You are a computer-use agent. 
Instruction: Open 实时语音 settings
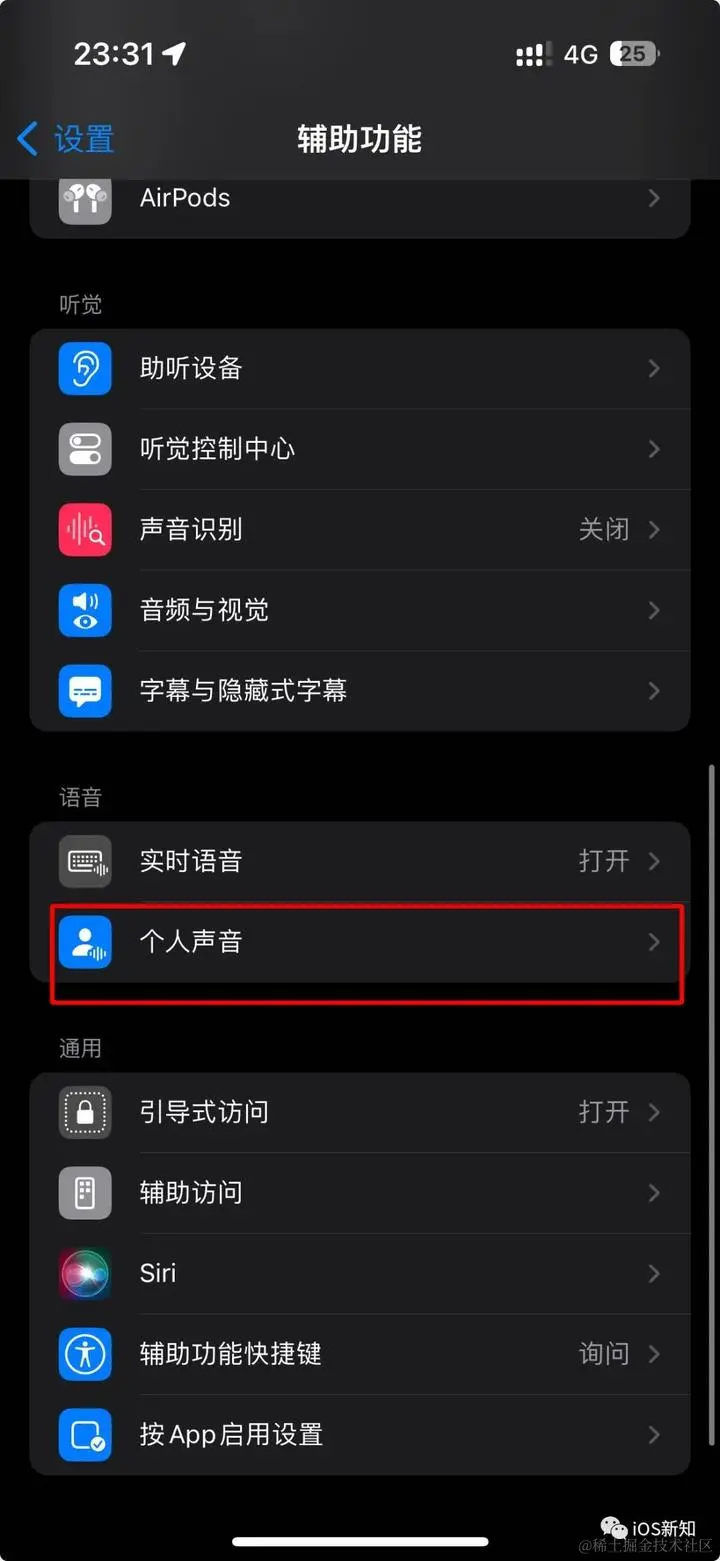click(x=360, y=861)
